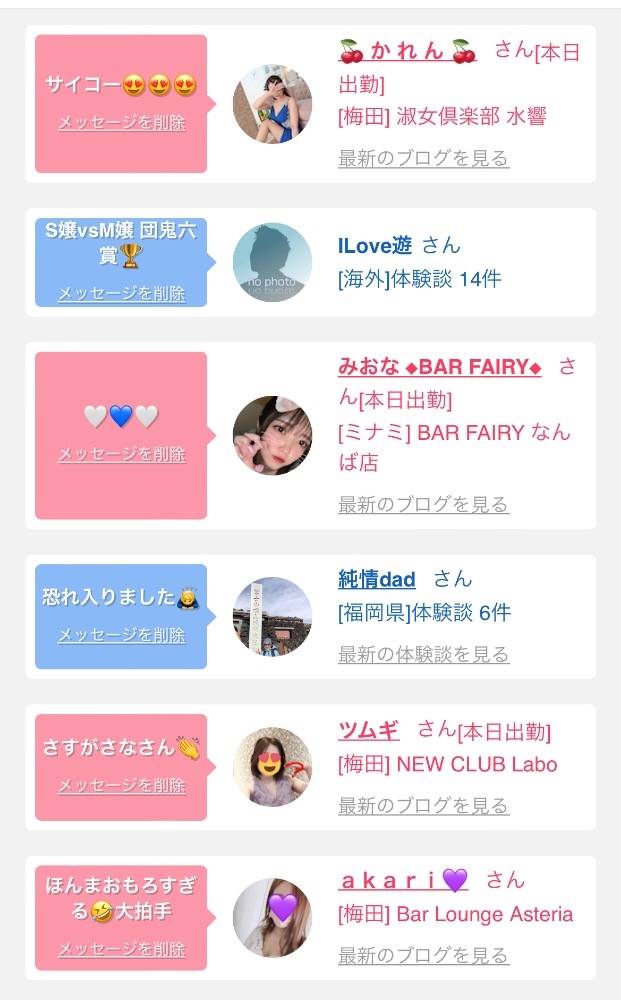View ツムギ's latest blog

423,805
